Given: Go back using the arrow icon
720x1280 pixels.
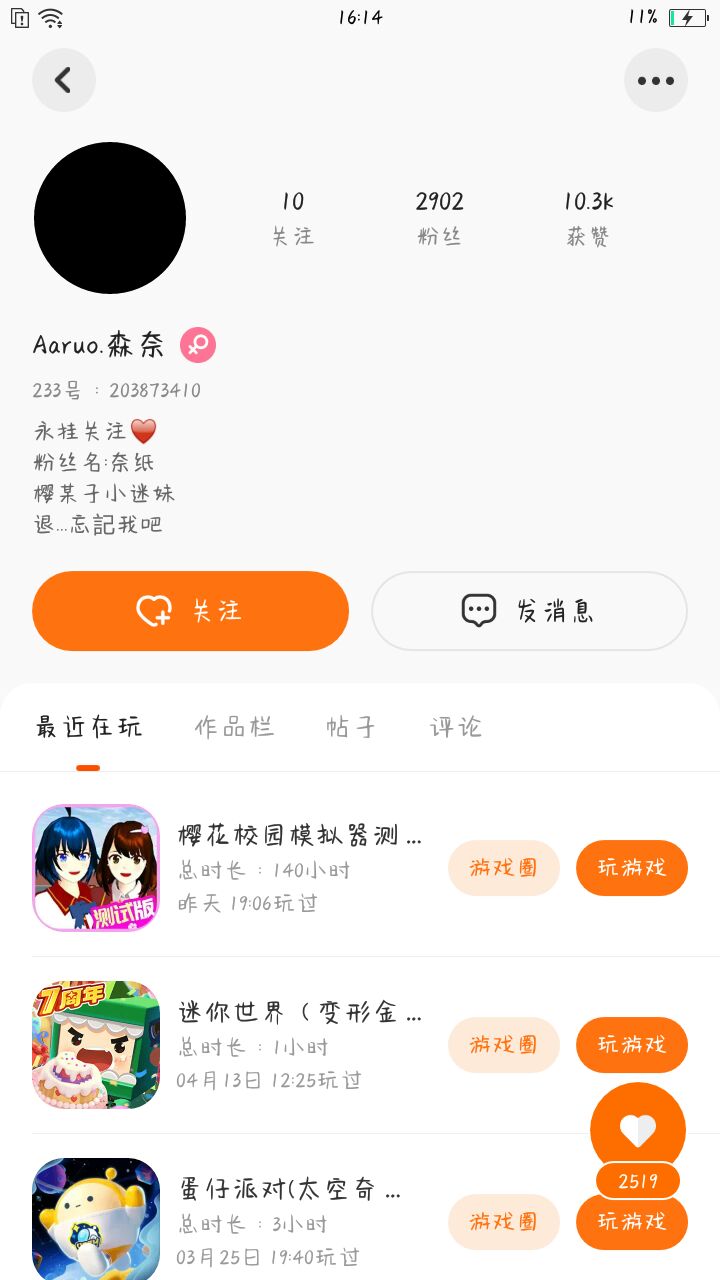Looking at the screenshot, I should click(64, 80).
